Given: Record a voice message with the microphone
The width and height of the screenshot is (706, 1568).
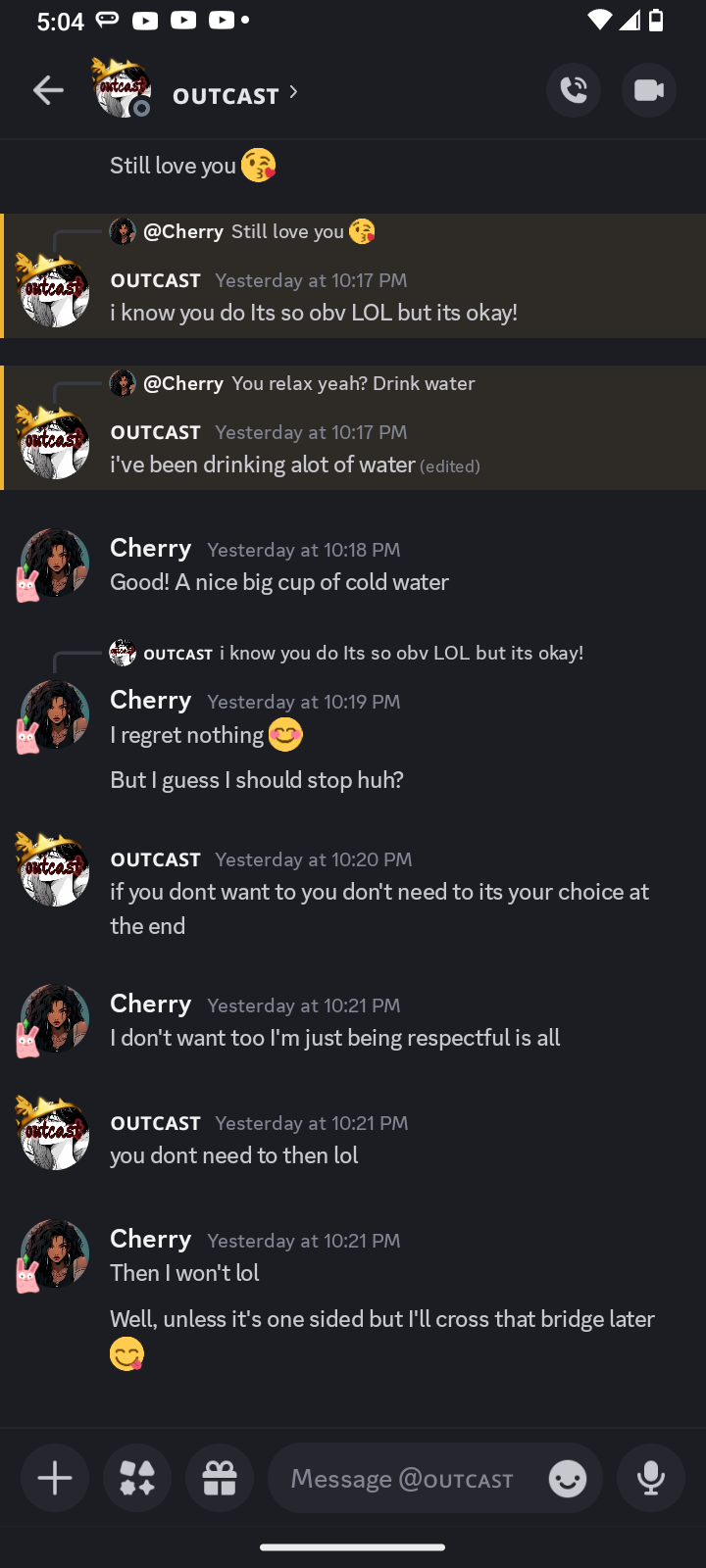Looking at the screenshot, I should coord(651,1478).
